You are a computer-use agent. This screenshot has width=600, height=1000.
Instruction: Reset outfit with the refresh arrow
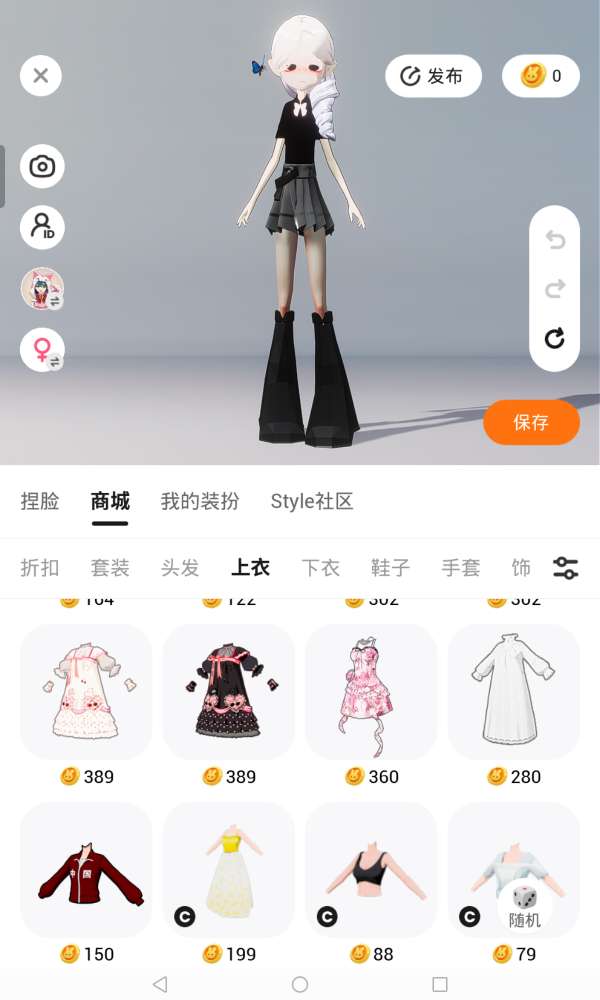[x=554, y=338]
